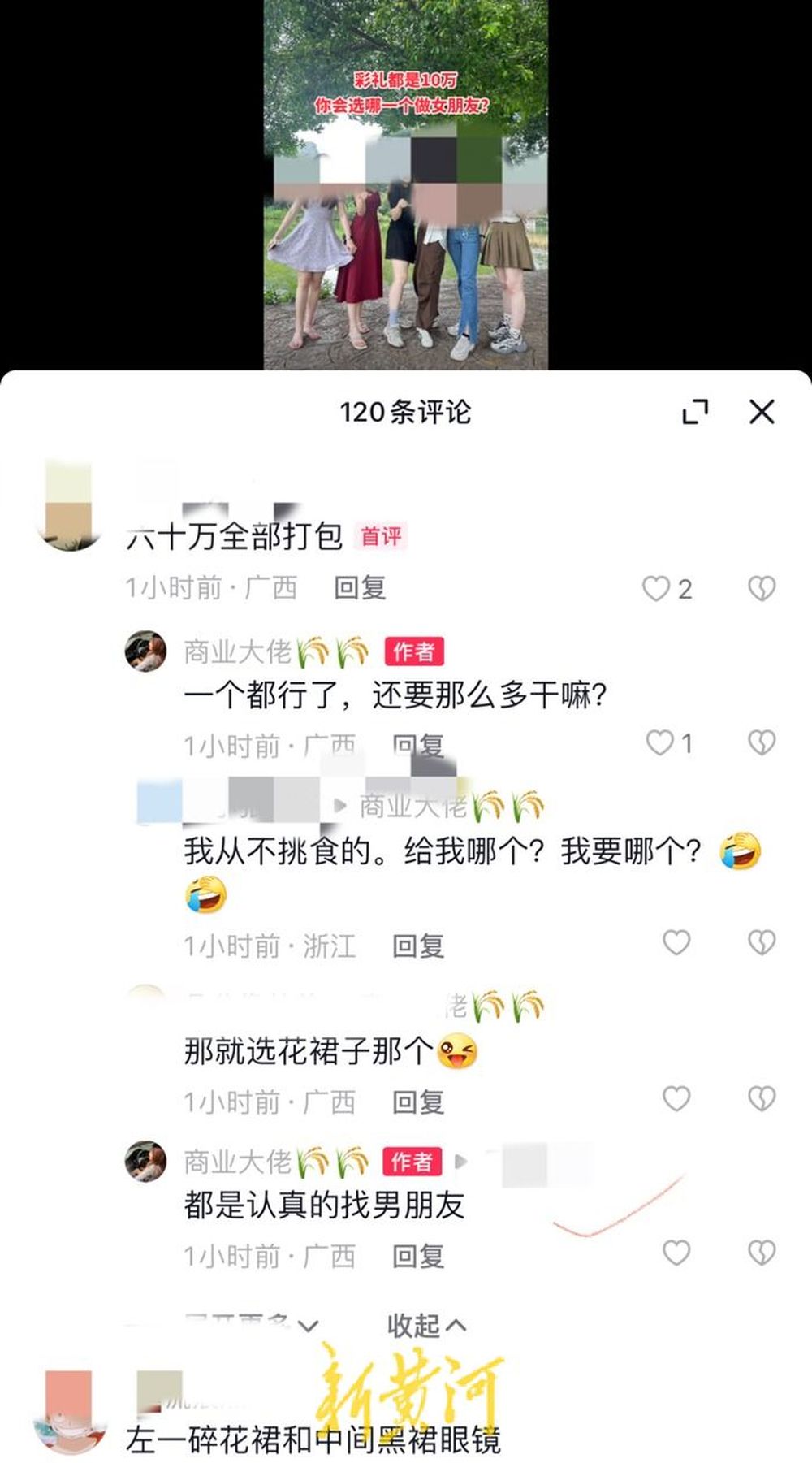The width and height of the screenshot is (812, 1463).
Task: Like the reply 那就选花裙子那个
Action: pyautogui.click(x=676, y=1098)
